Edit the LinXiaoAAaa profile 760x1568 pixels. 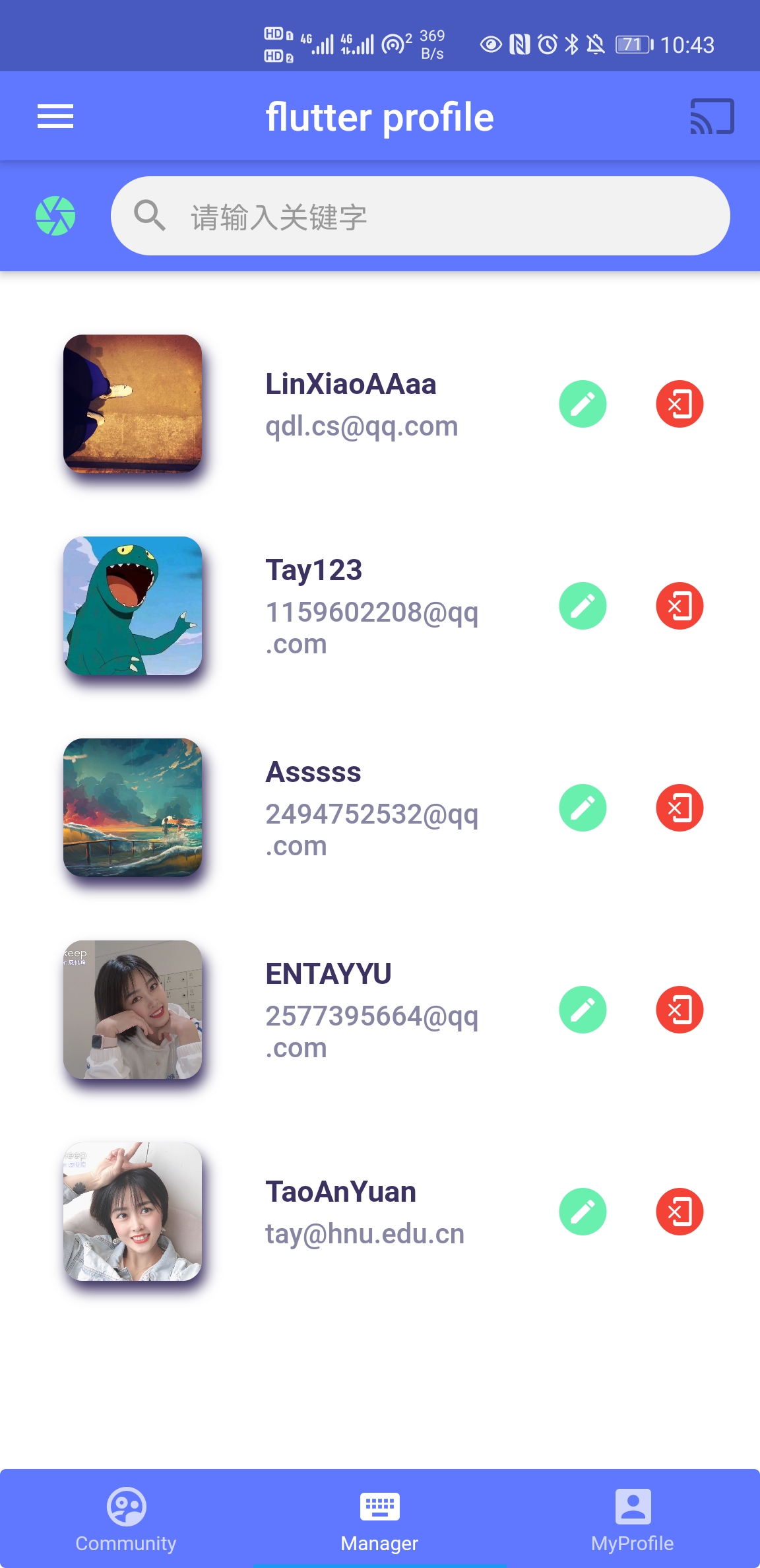(x=583, y=404)
